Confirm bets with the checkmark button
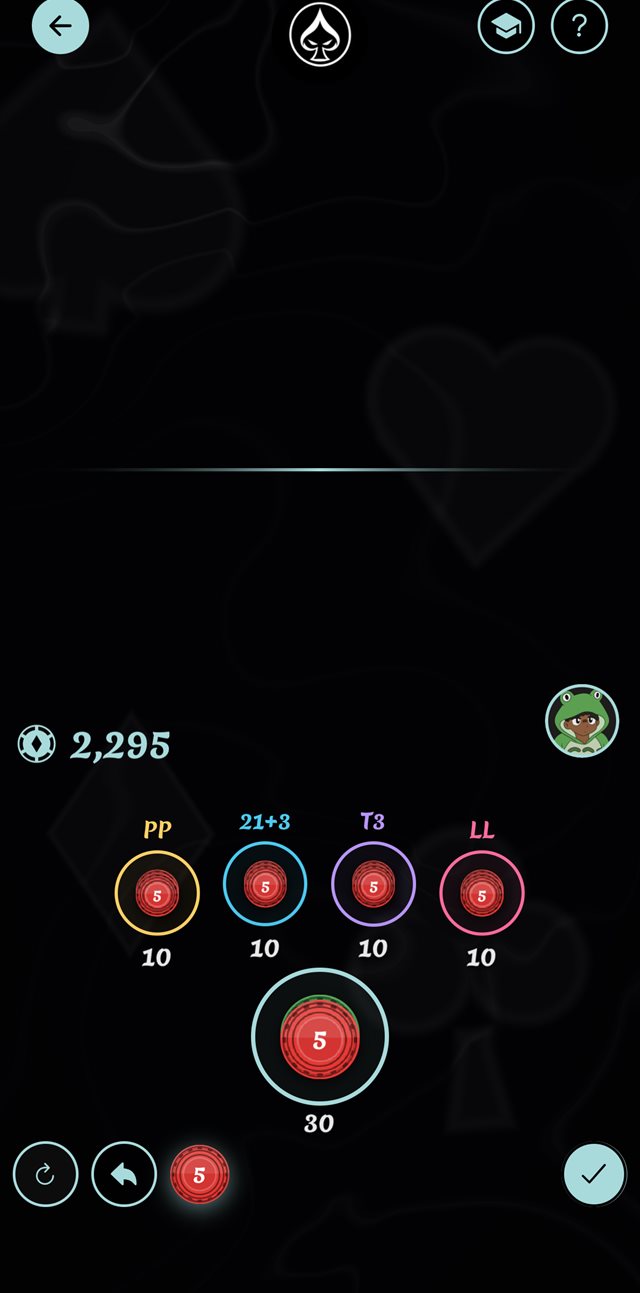640x1293 pixels. [x=594, y=1174]
